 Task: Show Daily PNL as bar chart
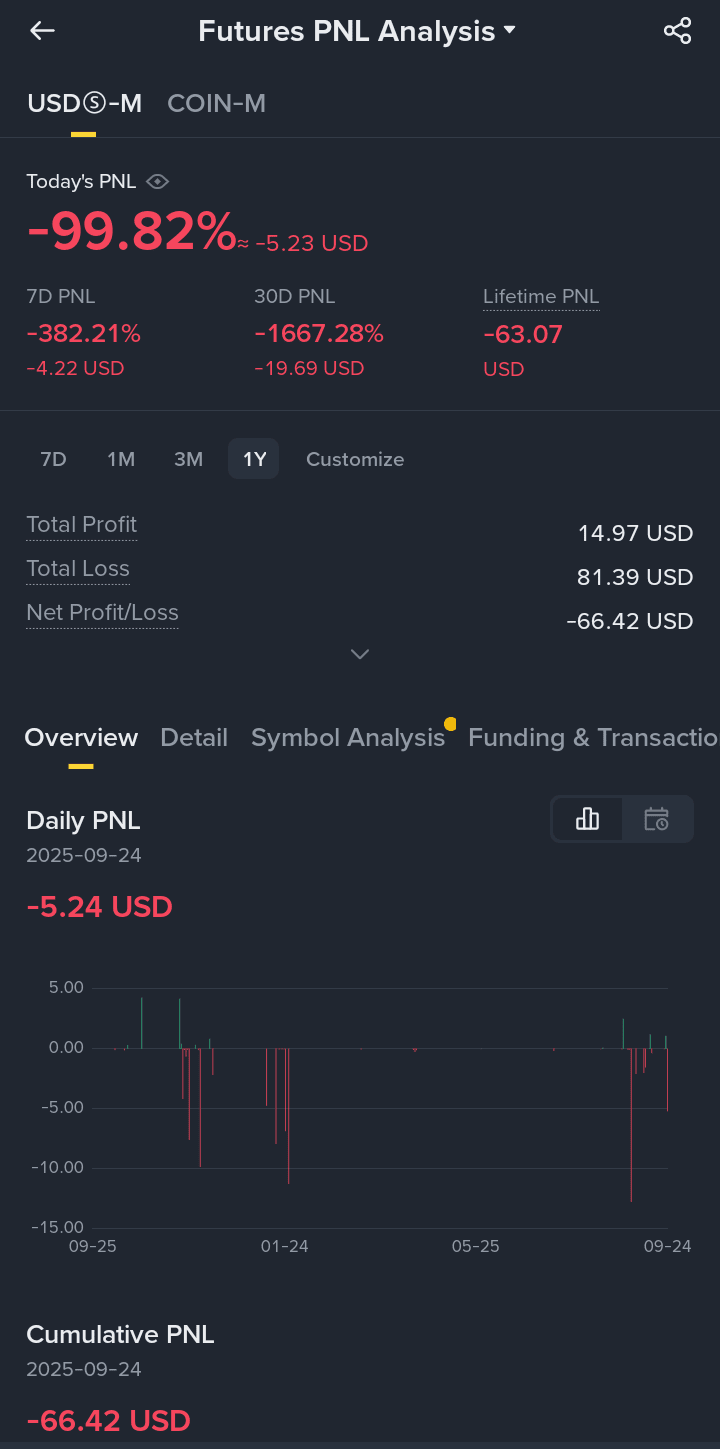click(x=587, y=819)
